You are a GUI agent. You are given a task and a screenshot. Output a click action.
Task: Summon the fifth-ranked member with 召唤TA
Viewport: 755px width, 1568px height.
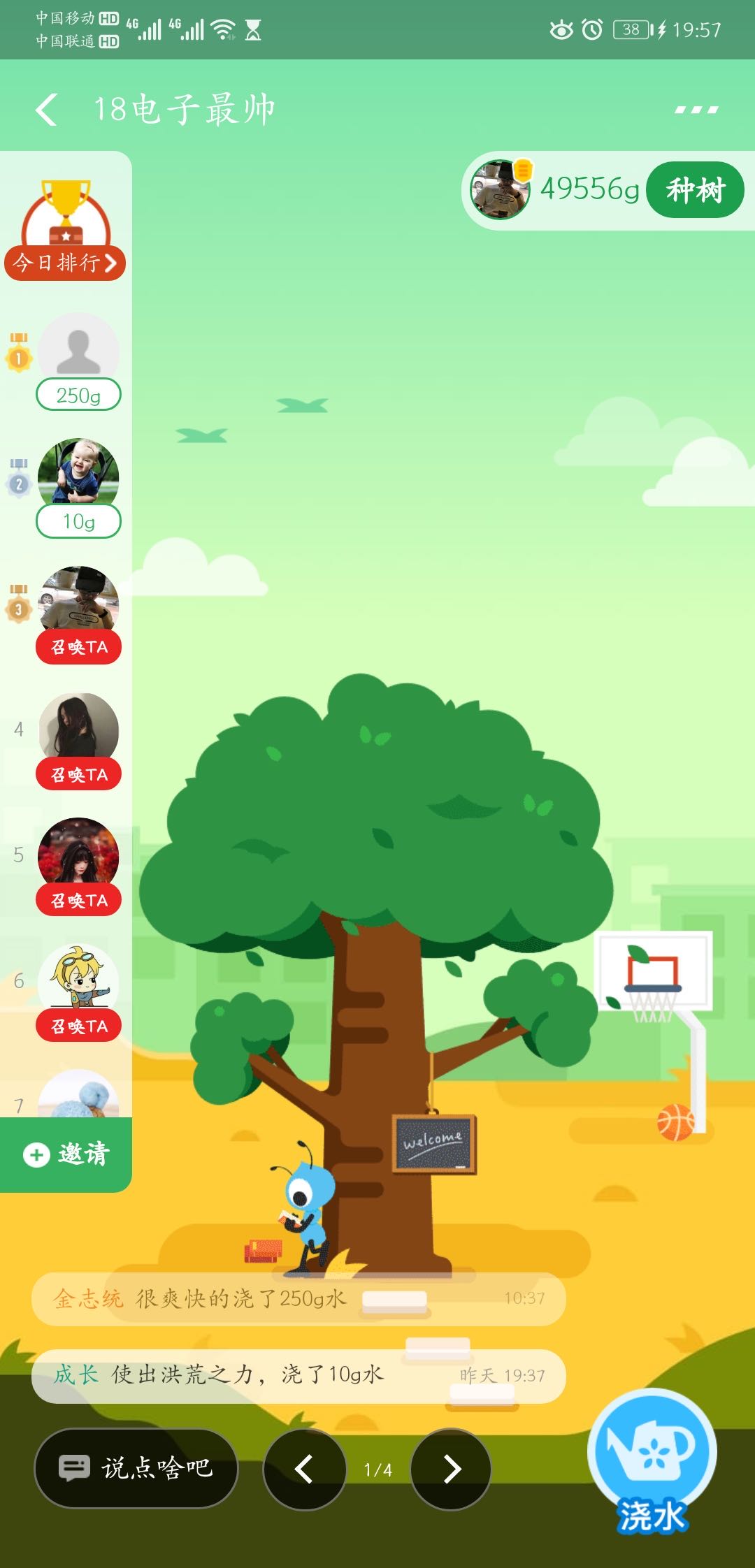(78, 900)
